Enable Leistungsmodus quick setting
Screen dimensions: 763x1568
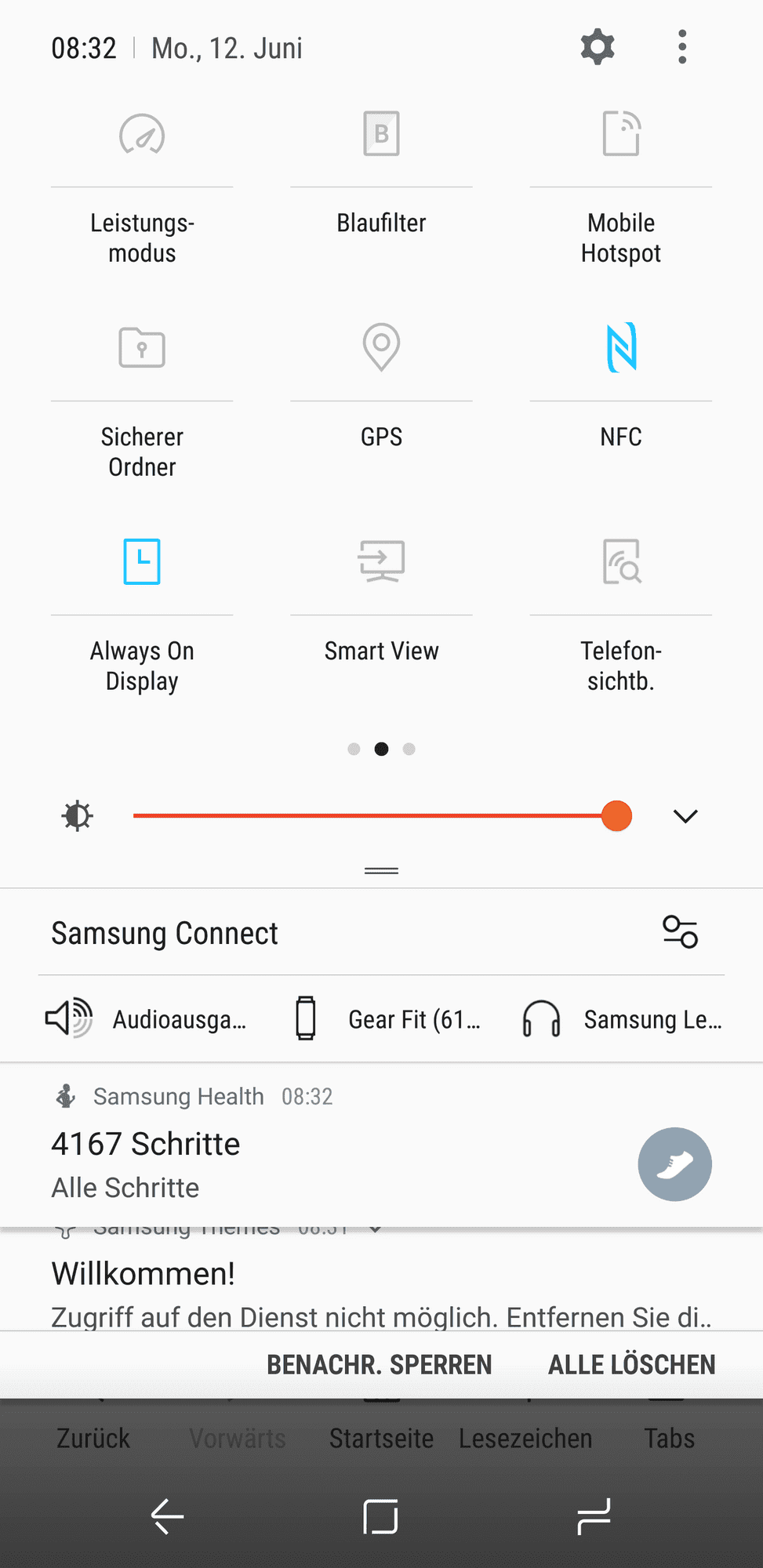point(142,135)
